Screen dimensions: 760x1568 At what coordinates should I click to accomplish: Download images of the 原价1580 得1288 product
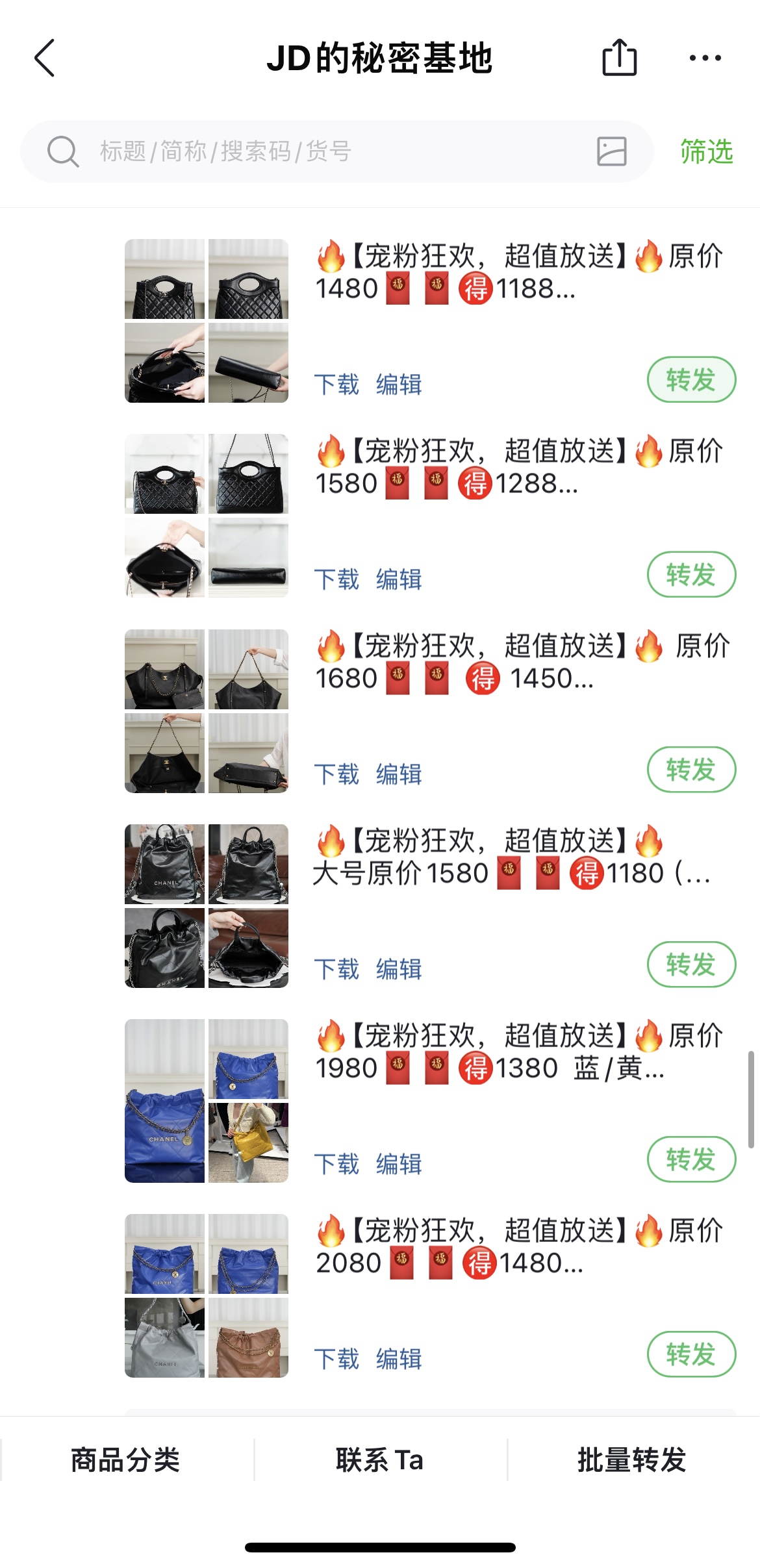(x=336, y=579)
